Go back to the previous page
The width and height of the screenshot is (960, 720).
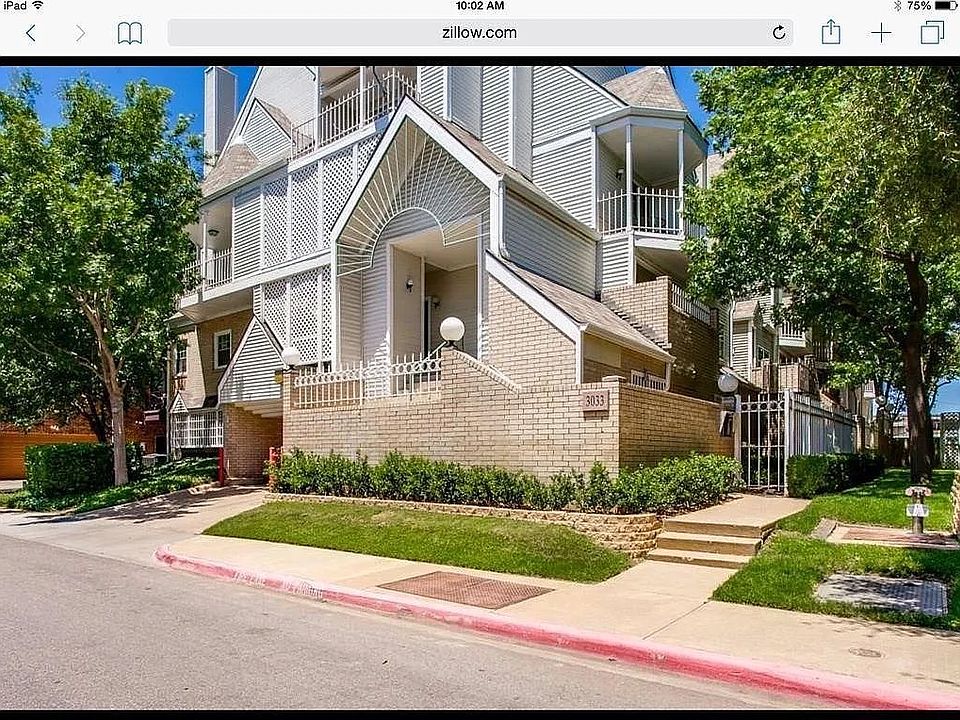point(30,33)
